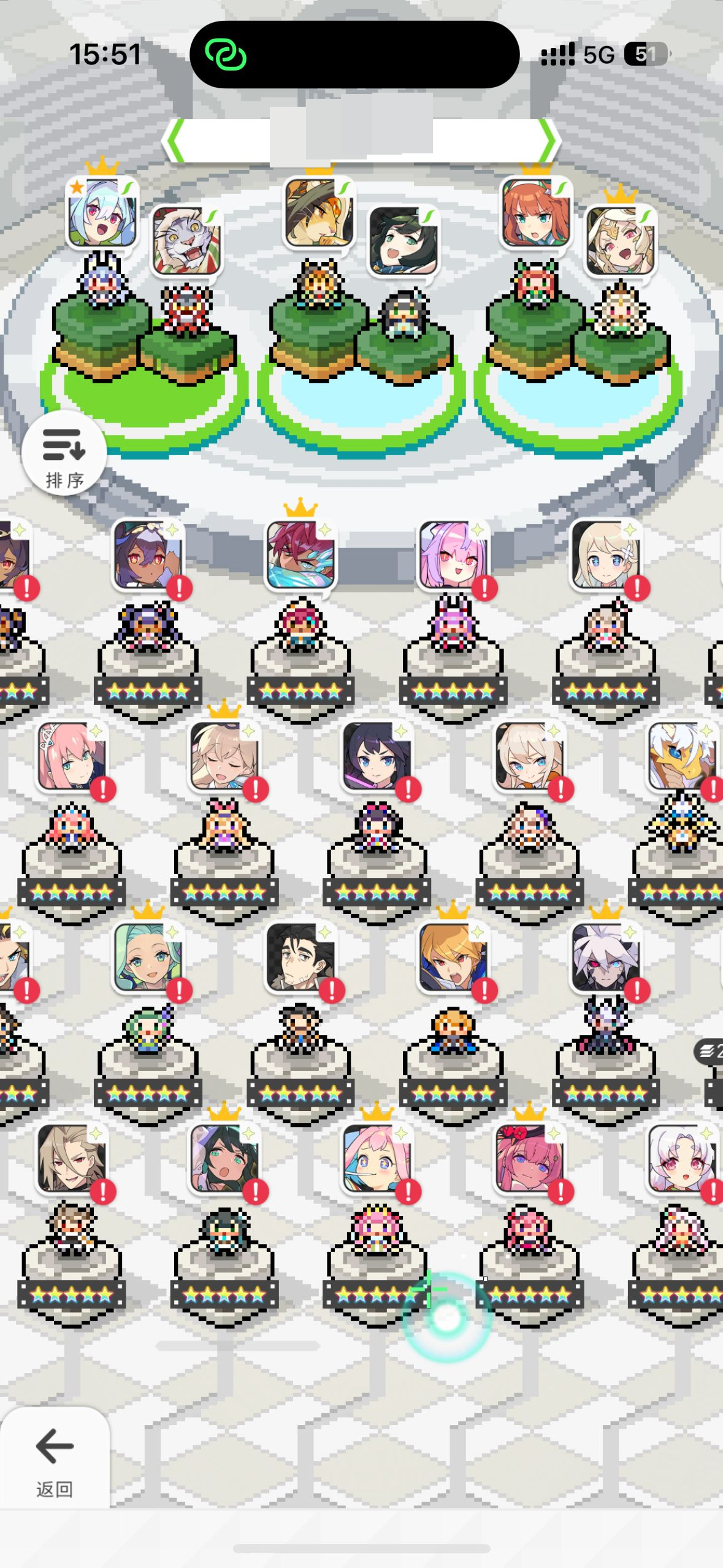Select the white tiger character in first team

186,241
